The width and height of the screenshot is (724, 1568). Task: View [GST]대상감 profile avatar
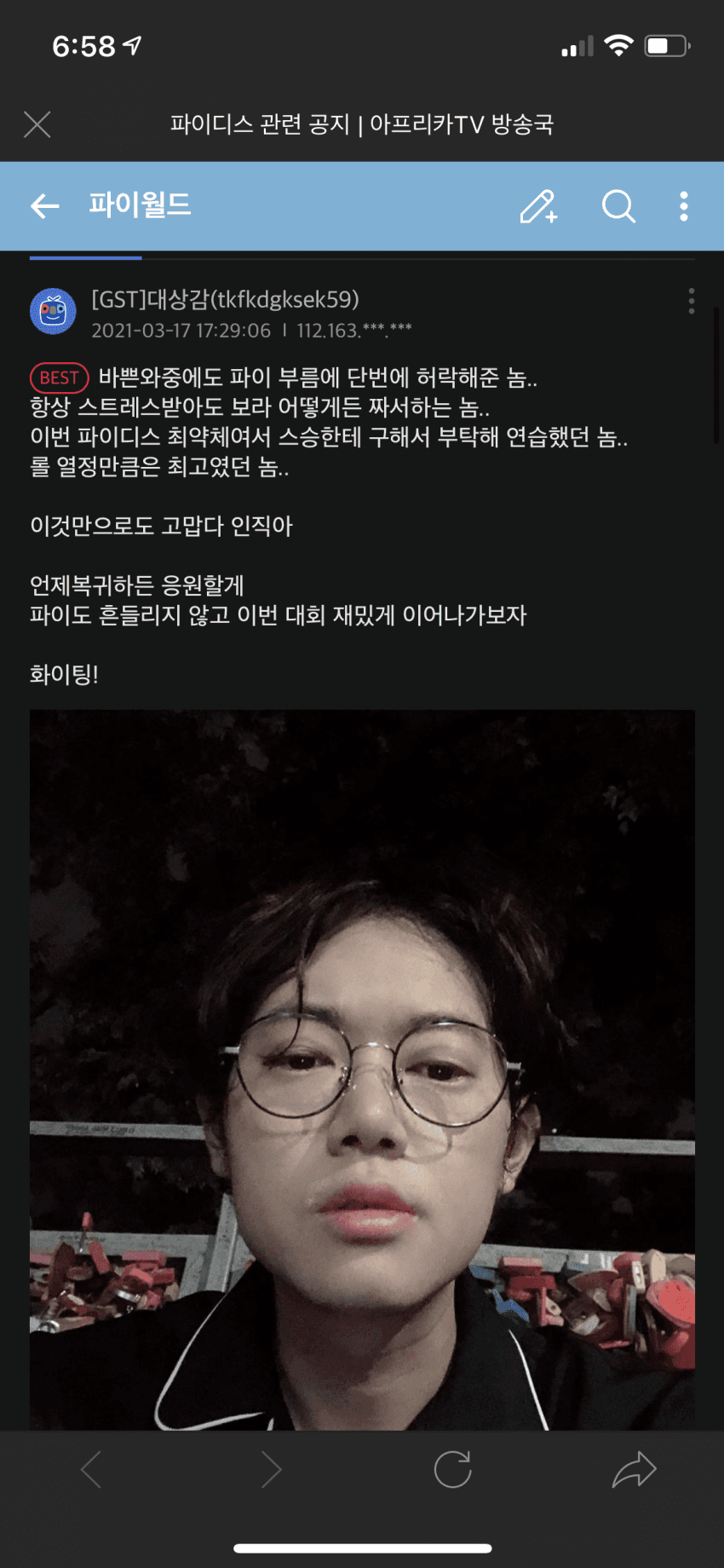click(x=53, y=311)
